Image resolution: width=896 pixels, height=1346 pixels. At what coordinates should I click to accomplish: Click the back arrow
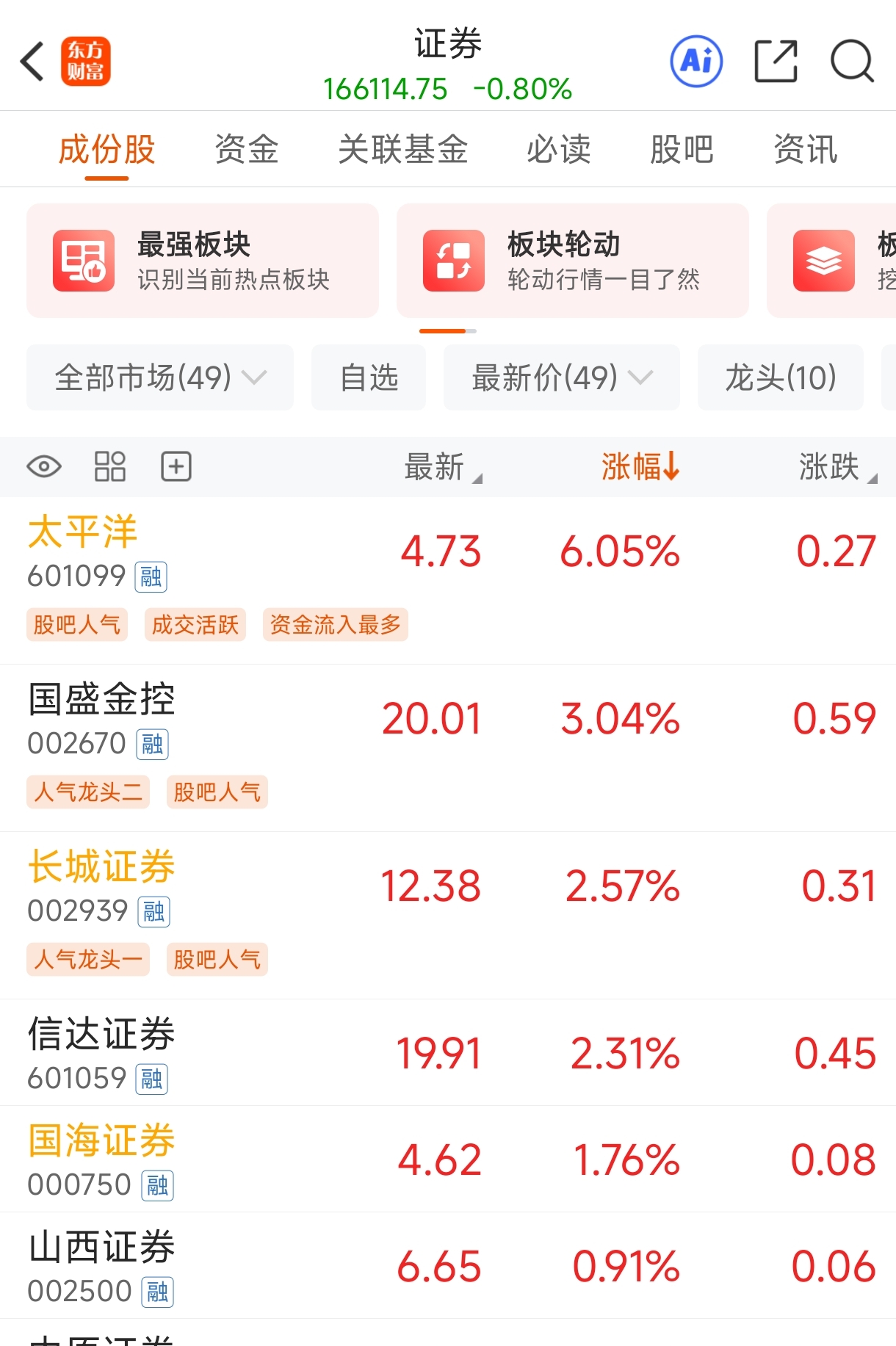point(32,61)
